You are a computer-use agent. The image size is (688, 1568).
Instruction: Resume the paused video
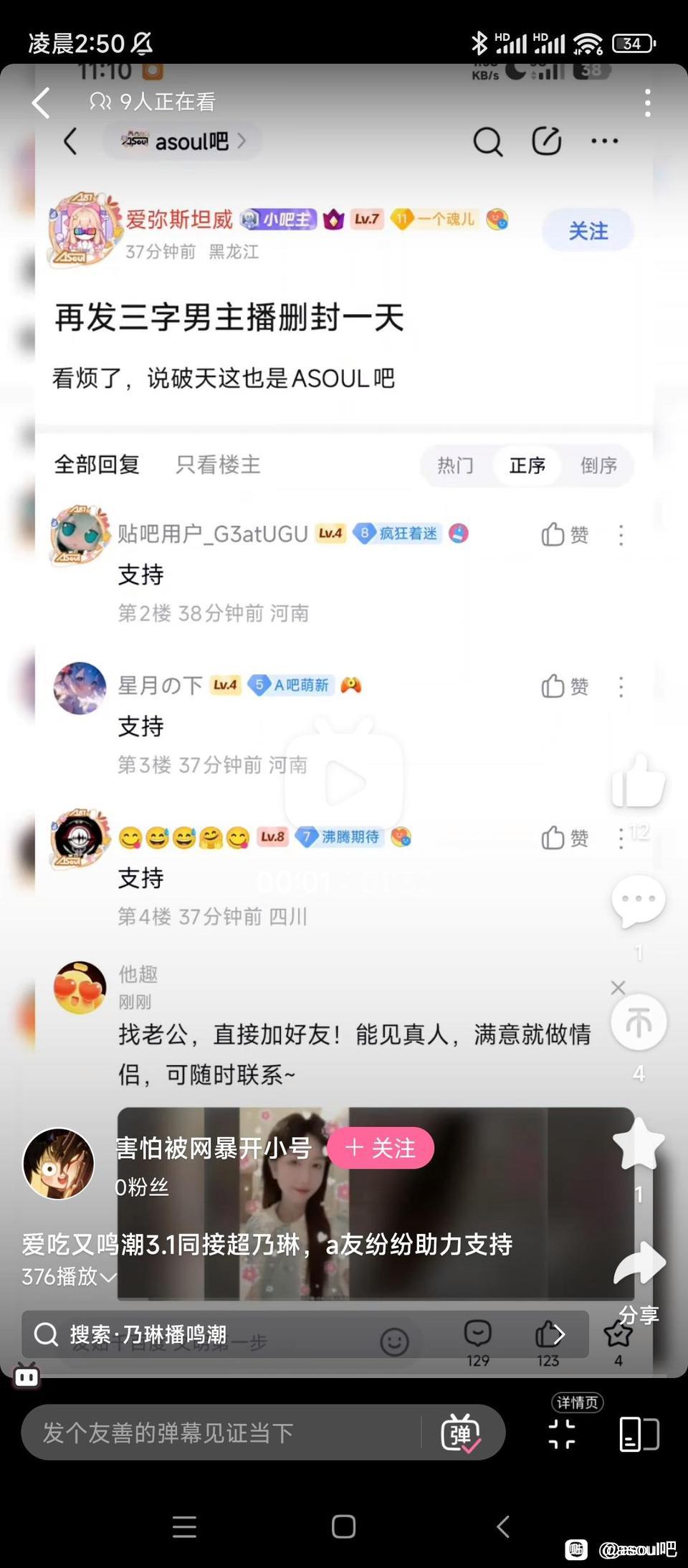pyautogui.click(x=345, y=782)
